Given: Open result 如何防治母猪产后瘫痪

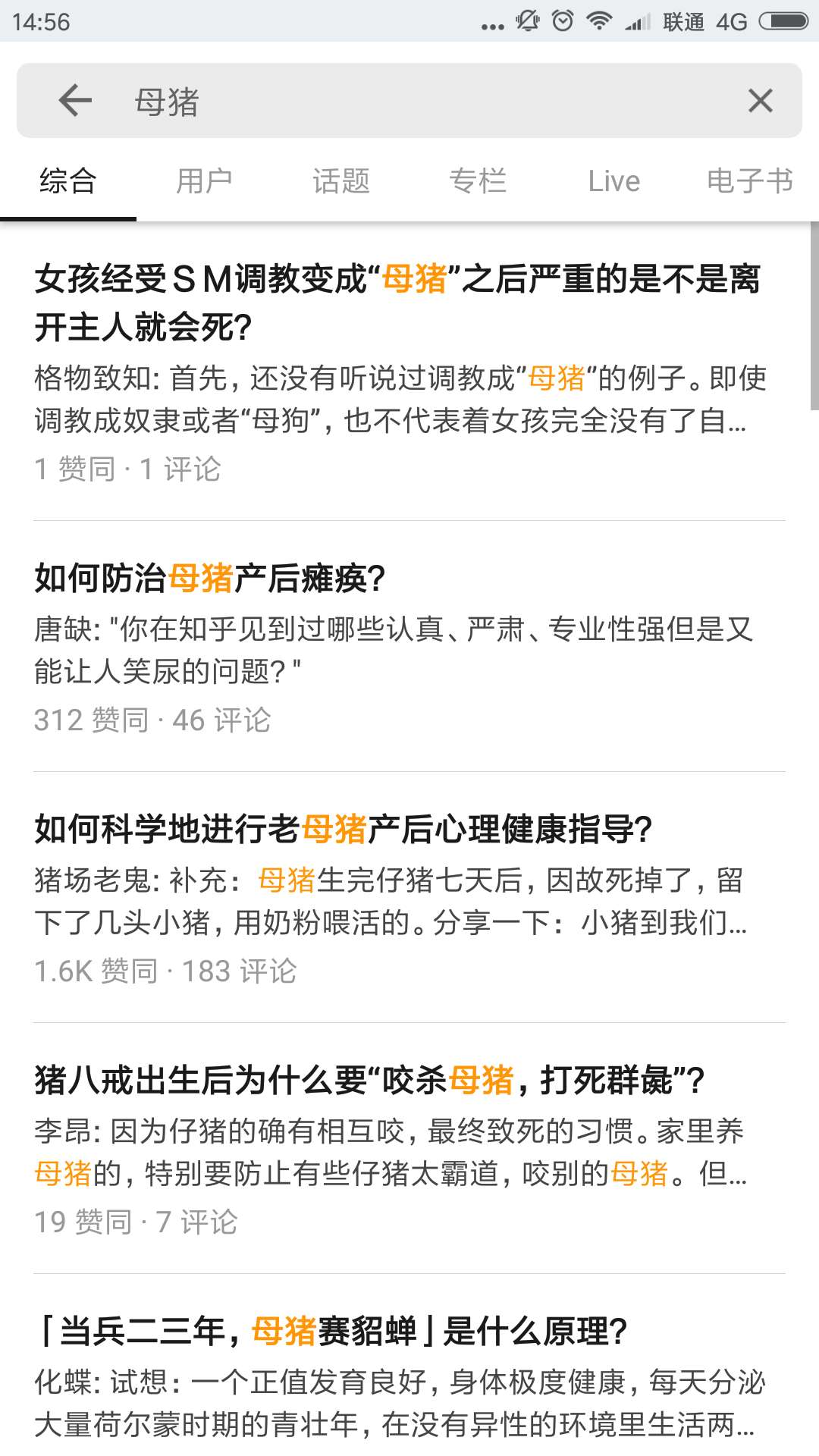Looking at the screenshot, I should [x=409, y=646].
